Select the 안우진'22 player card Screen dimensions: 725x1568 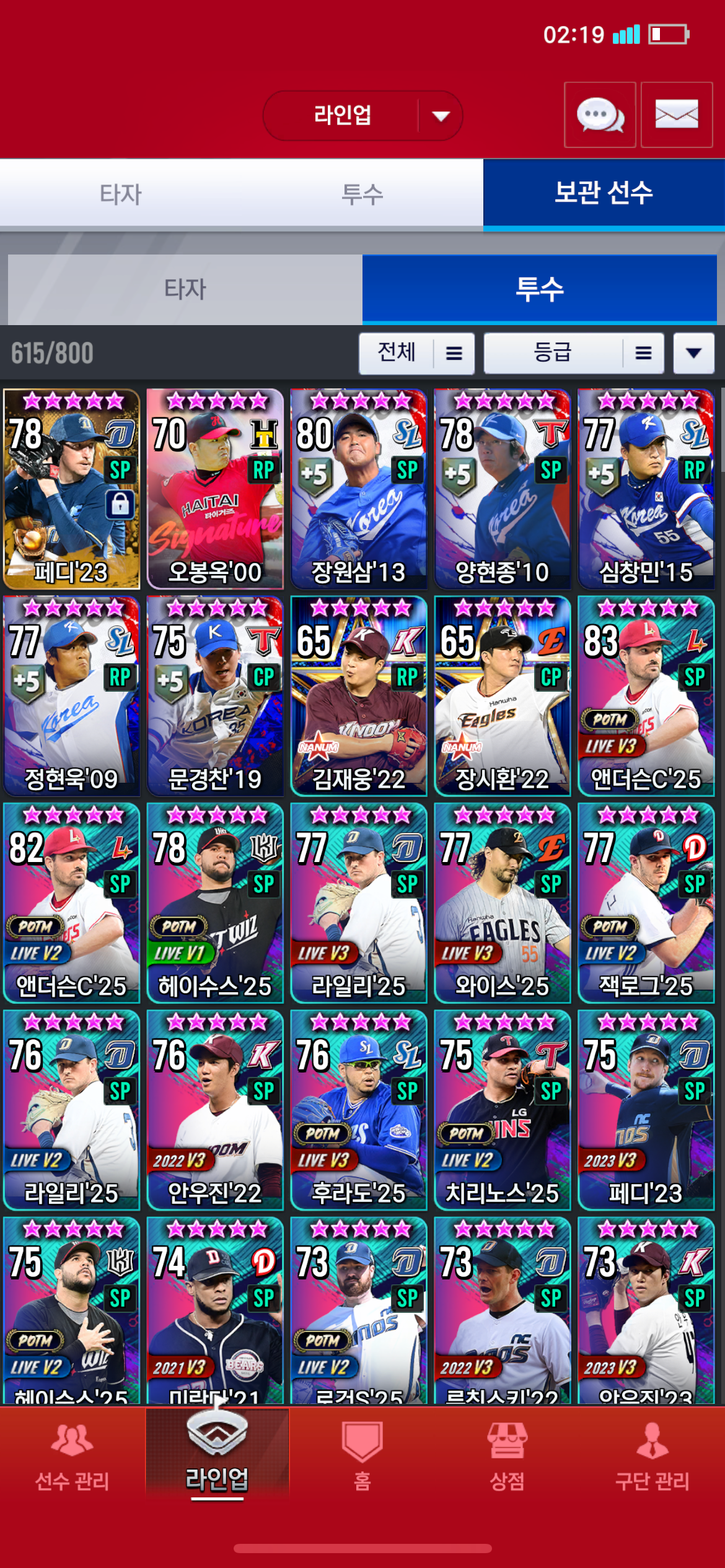[215, 1110]
